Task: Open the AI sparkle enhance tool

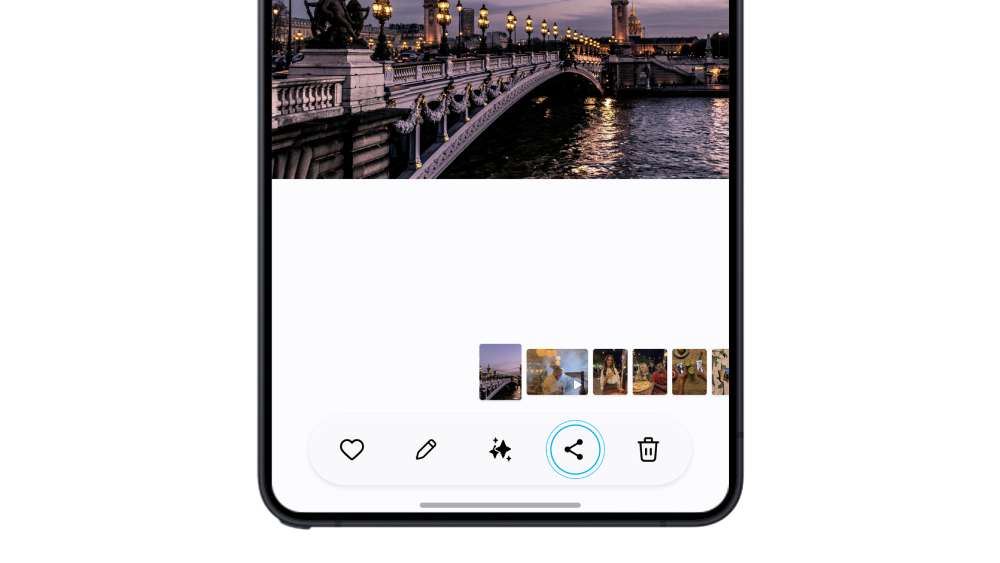Action: point(500,450)
